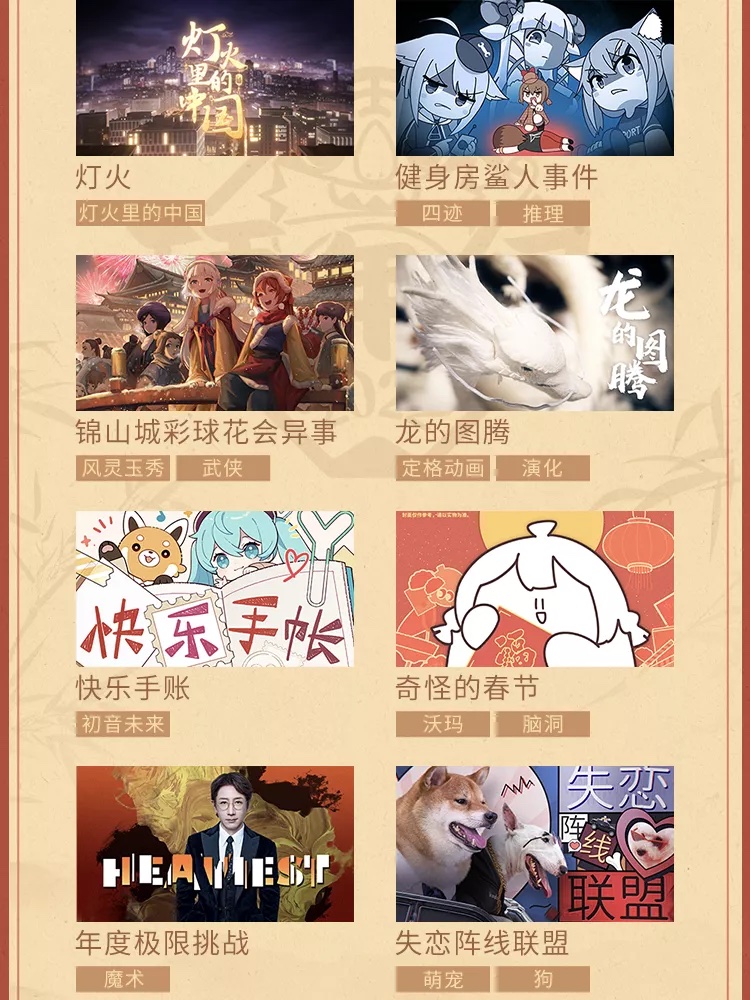This screenshot has width=750, height=1000.
Task: Select the 风灵玉秀 tag
Action: (123, 468)
